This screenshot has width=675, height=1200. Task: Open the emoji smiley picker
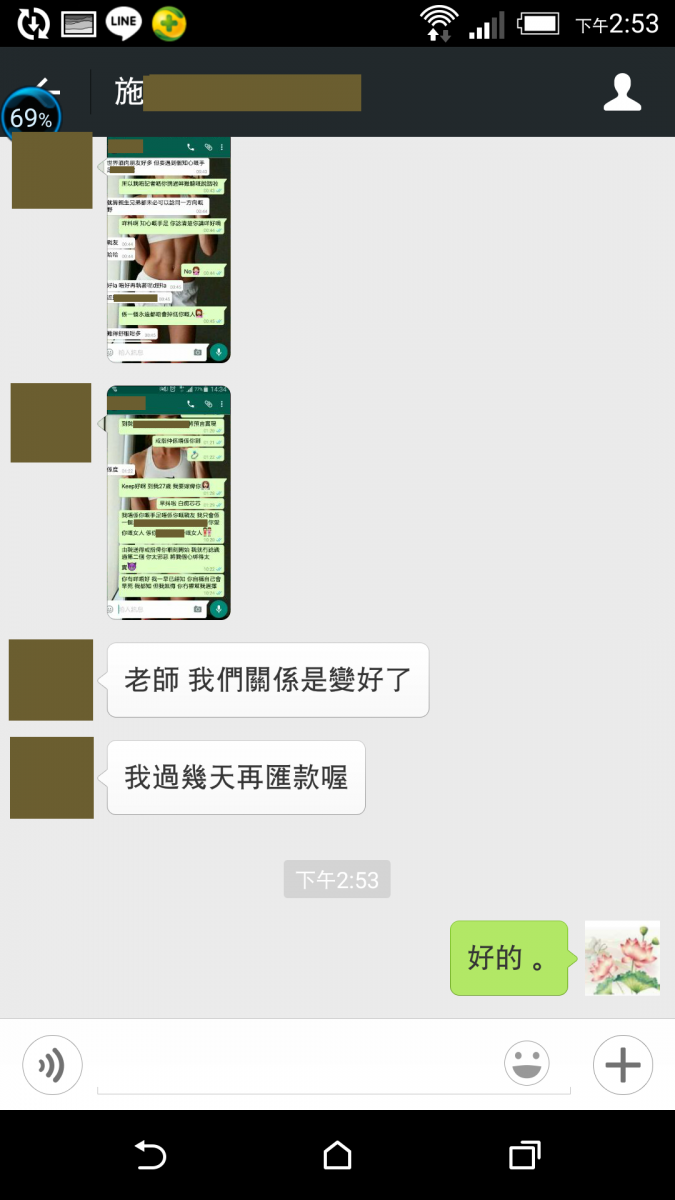[x=527, y=1064]
